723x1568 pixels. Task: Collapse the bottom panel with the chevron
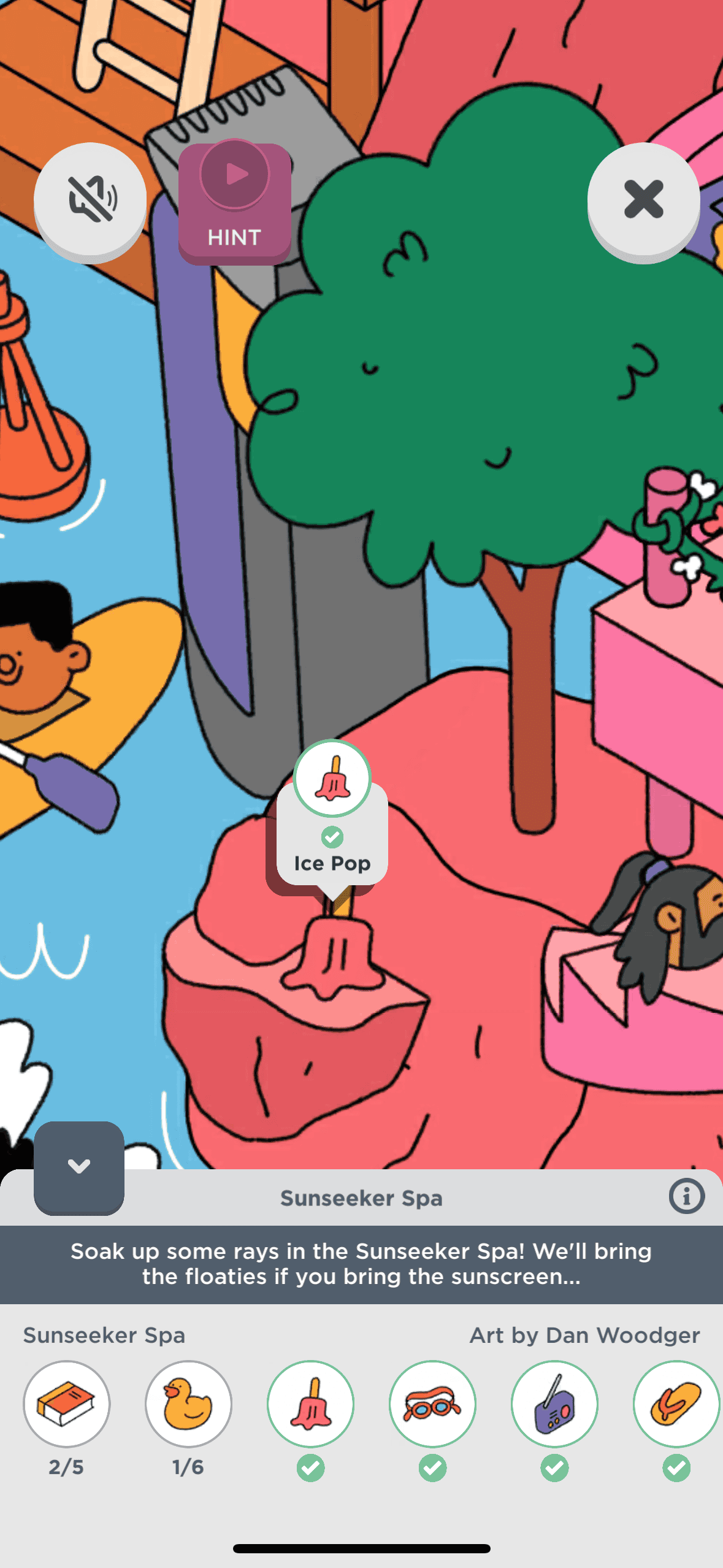point(79,1166)
